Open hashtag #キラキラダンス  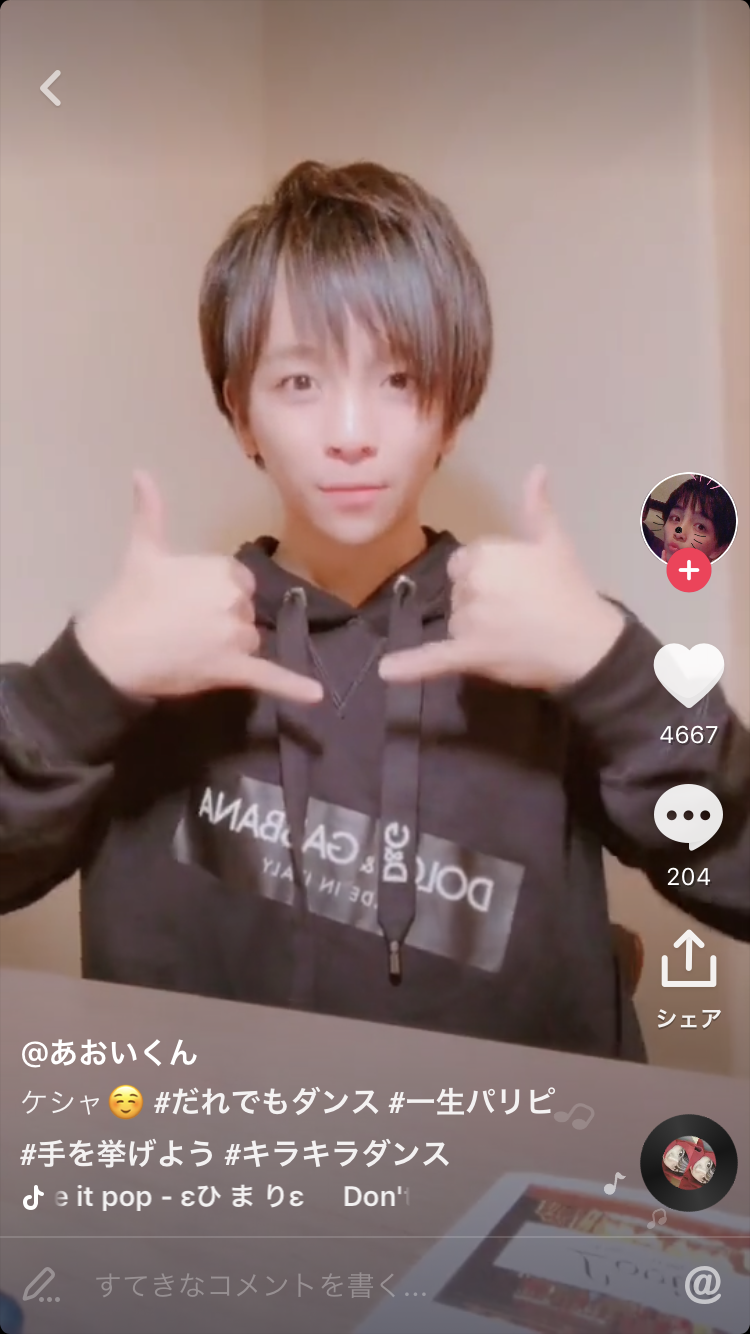click(338, 1153)
